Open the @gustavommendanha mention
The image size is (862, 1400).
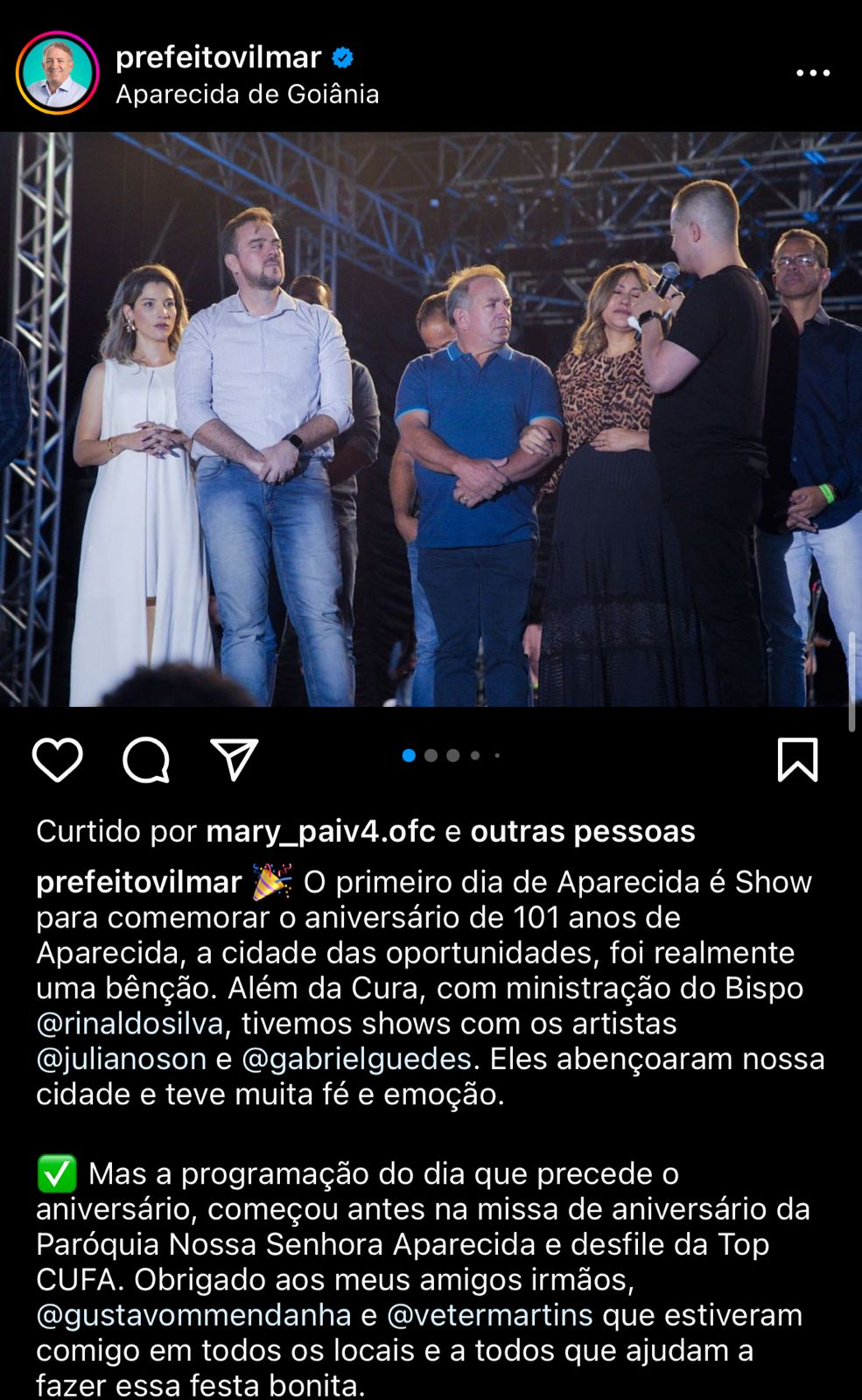coord(193,1315)
